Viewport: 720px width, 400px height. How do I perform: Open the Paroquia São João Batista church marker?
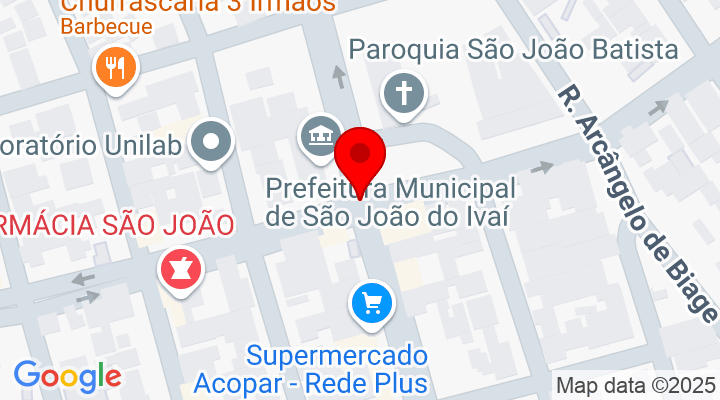404,96
